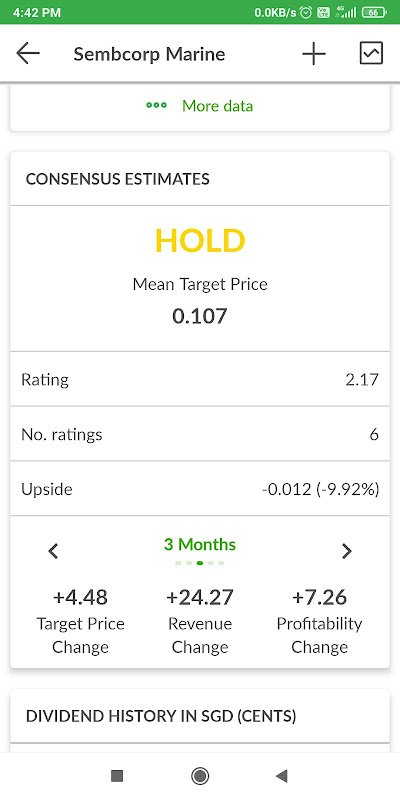Image resolution: width=400 pixels, height=800 pixels.
Task: Tap the system recent apps square button
Action: (117, 776)
